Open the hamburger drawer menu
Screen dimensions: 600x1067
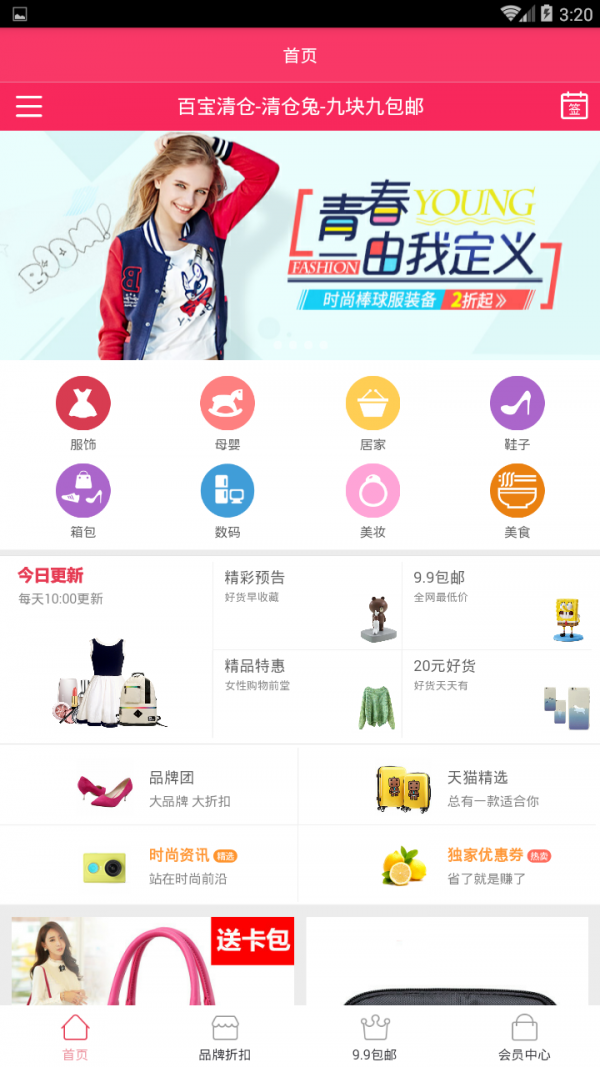[x=29, y=106]
